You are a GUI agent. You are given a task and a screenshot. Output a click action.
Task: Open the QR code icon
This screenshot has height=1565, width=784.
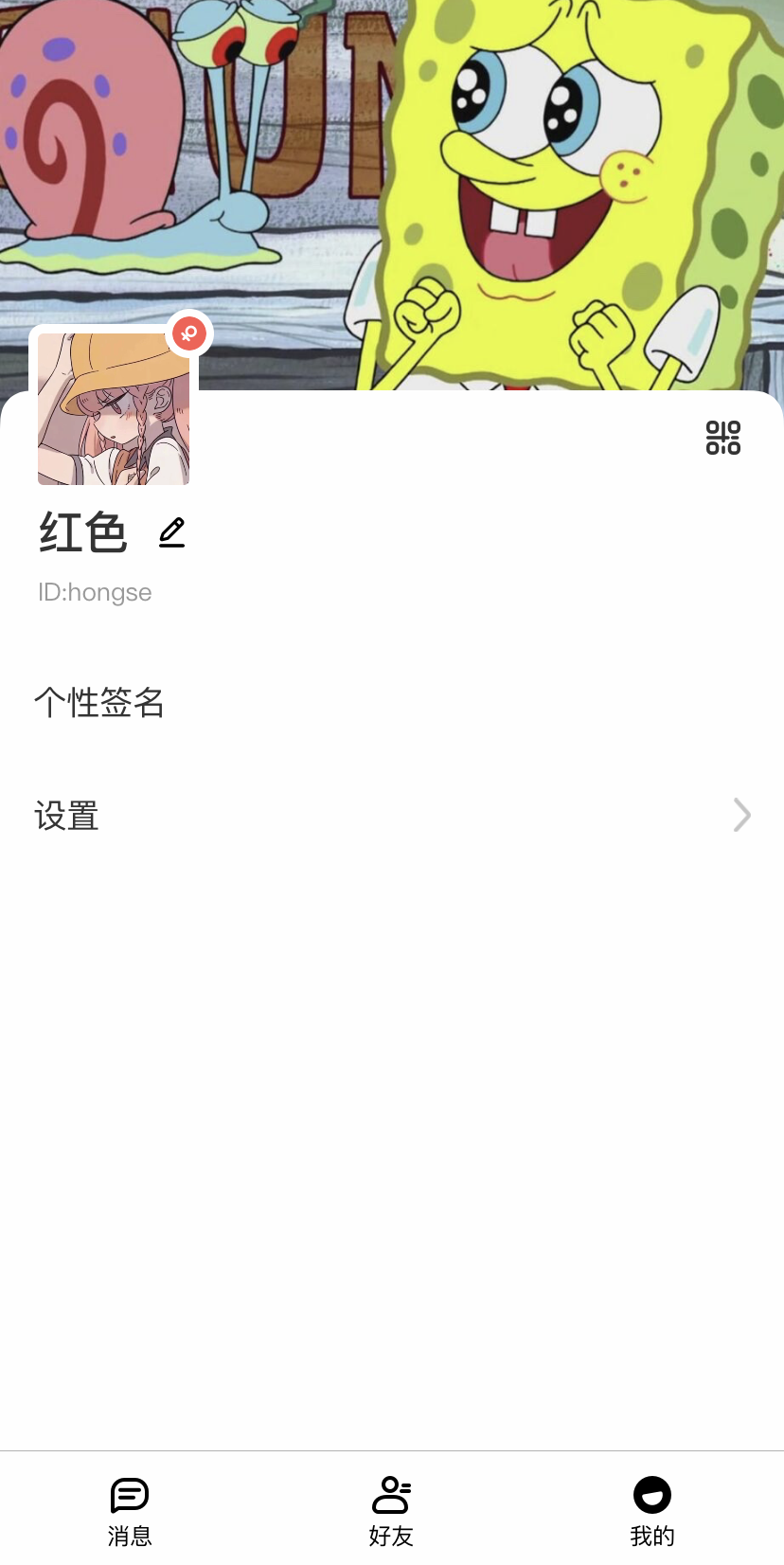click(x=722, y=438)
